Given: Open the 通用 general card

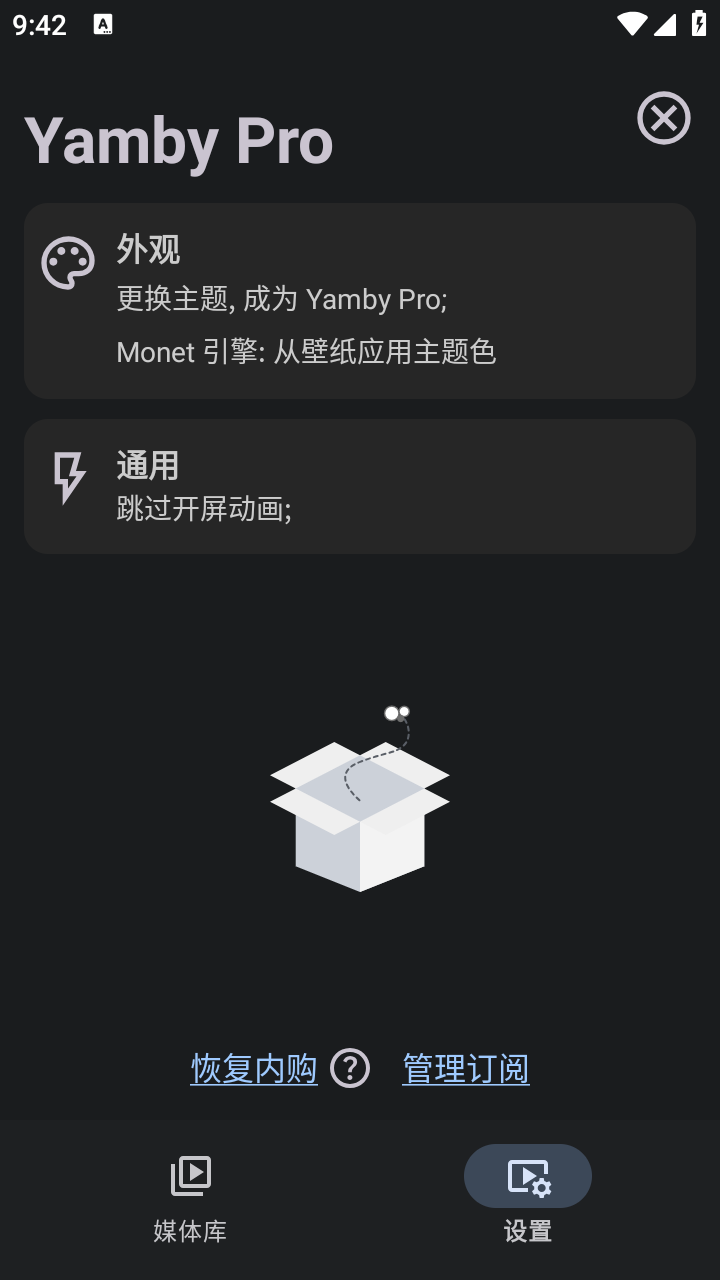Looking at the screenshot, I should pyautogui.click(x=360, y=486).
